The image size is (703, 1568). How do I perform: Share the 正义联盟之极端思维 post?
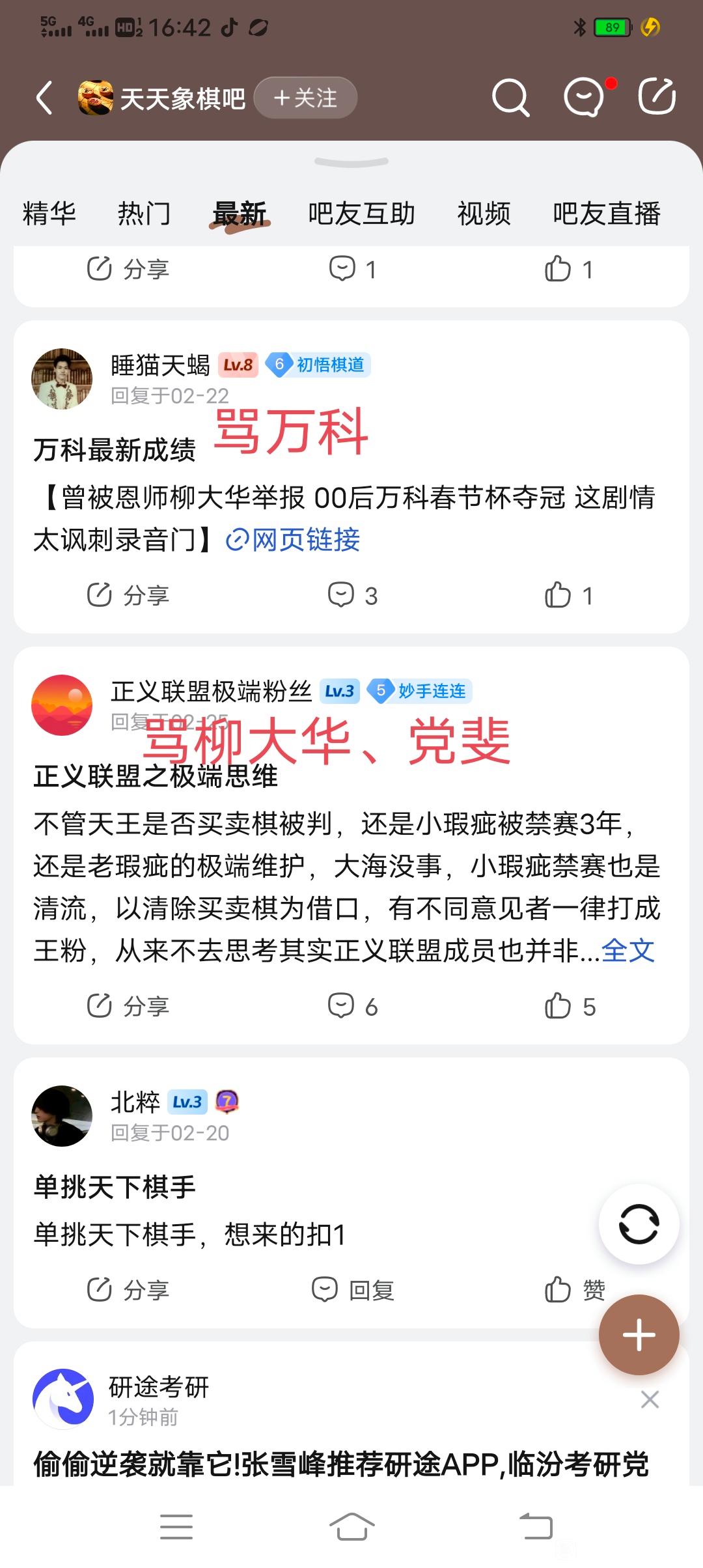[128, 1006]
